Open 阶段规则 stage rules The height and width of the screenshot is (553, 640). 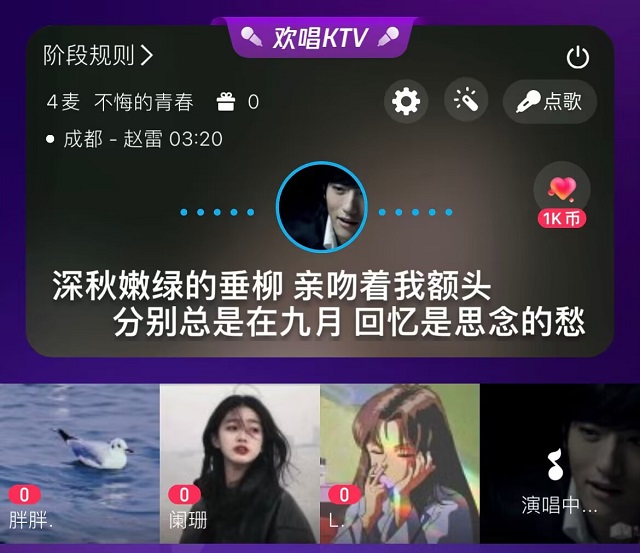[98, 55]
